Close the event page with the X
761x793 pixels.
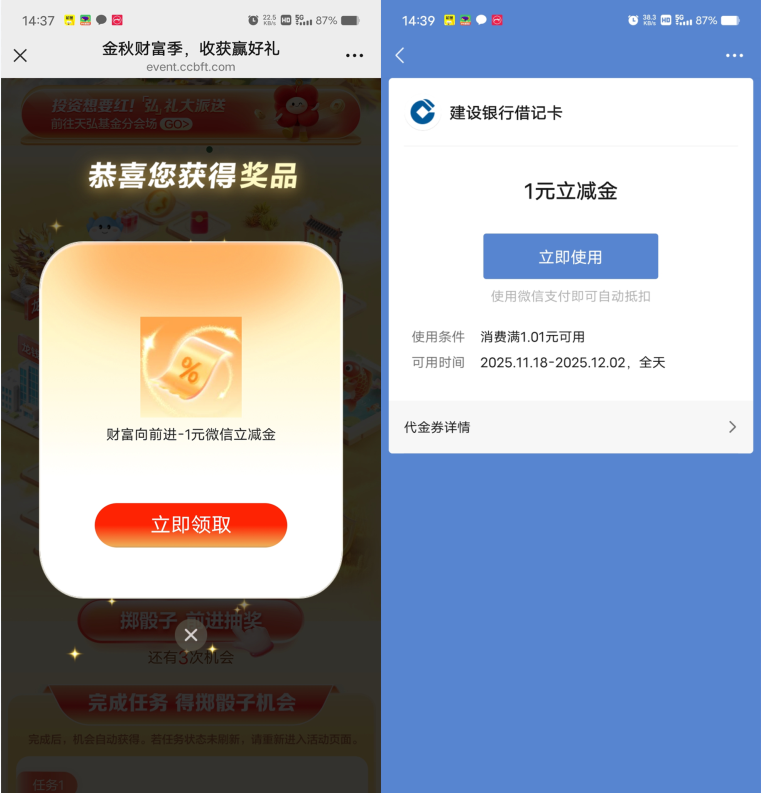[19, 56]
